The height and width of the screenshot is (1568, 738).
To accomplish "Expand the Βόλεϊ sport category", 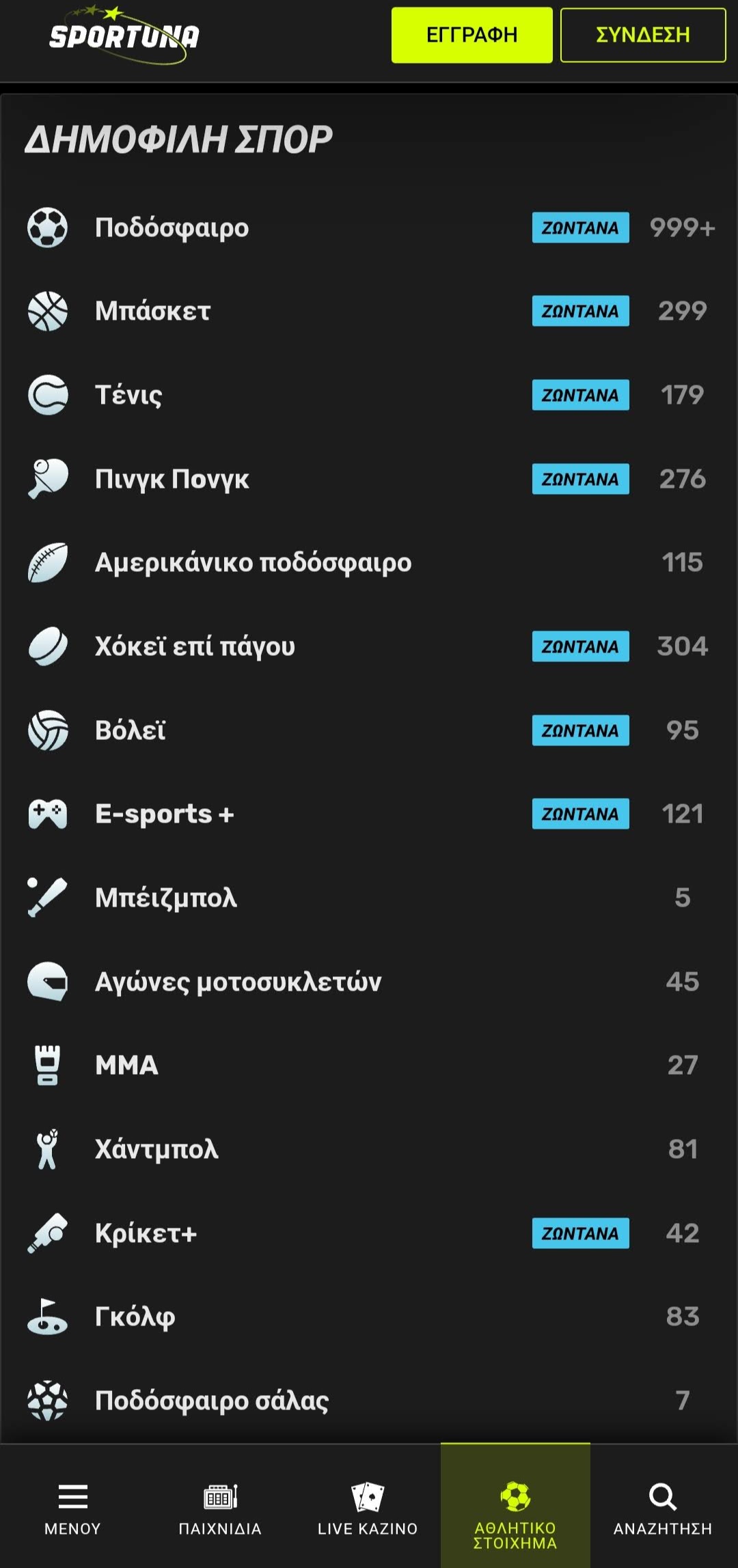I will tap(273, 730).
